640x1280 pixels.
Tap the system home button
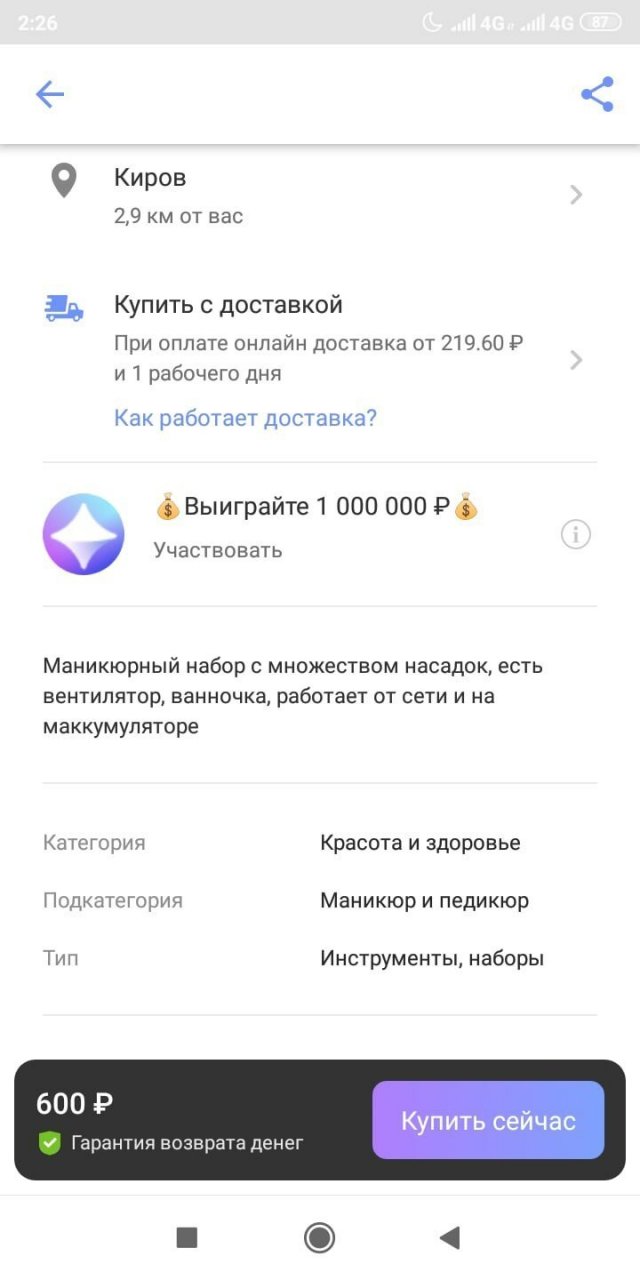point(319,1238)
